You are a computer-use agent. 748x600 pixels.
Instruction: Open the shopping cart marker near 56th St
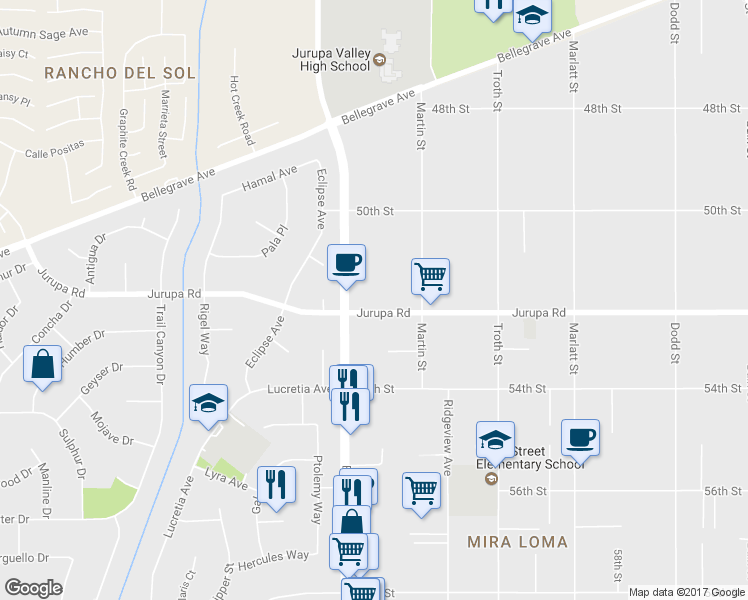tap(421, 491)
